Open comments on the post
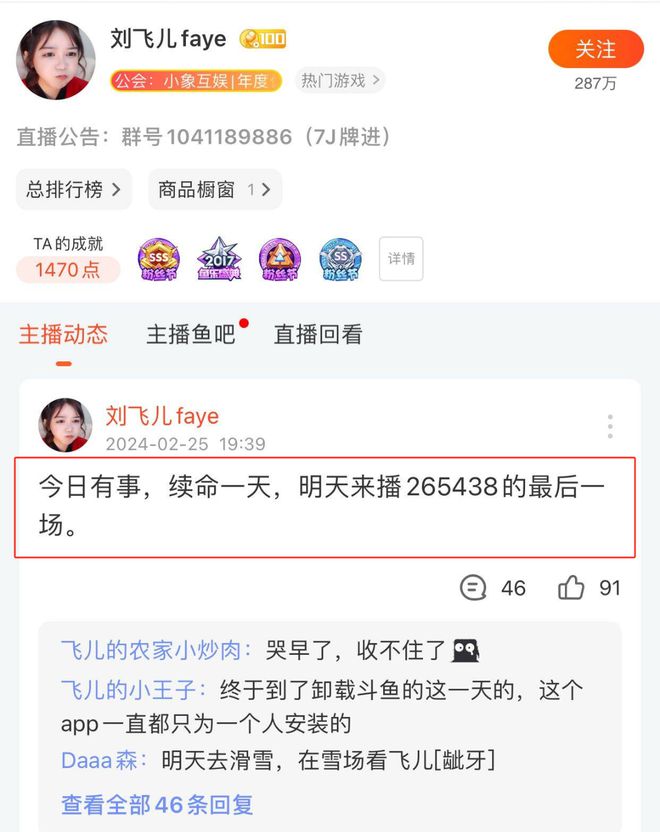This screenshot has height=832, width=660. click(492, 588)
